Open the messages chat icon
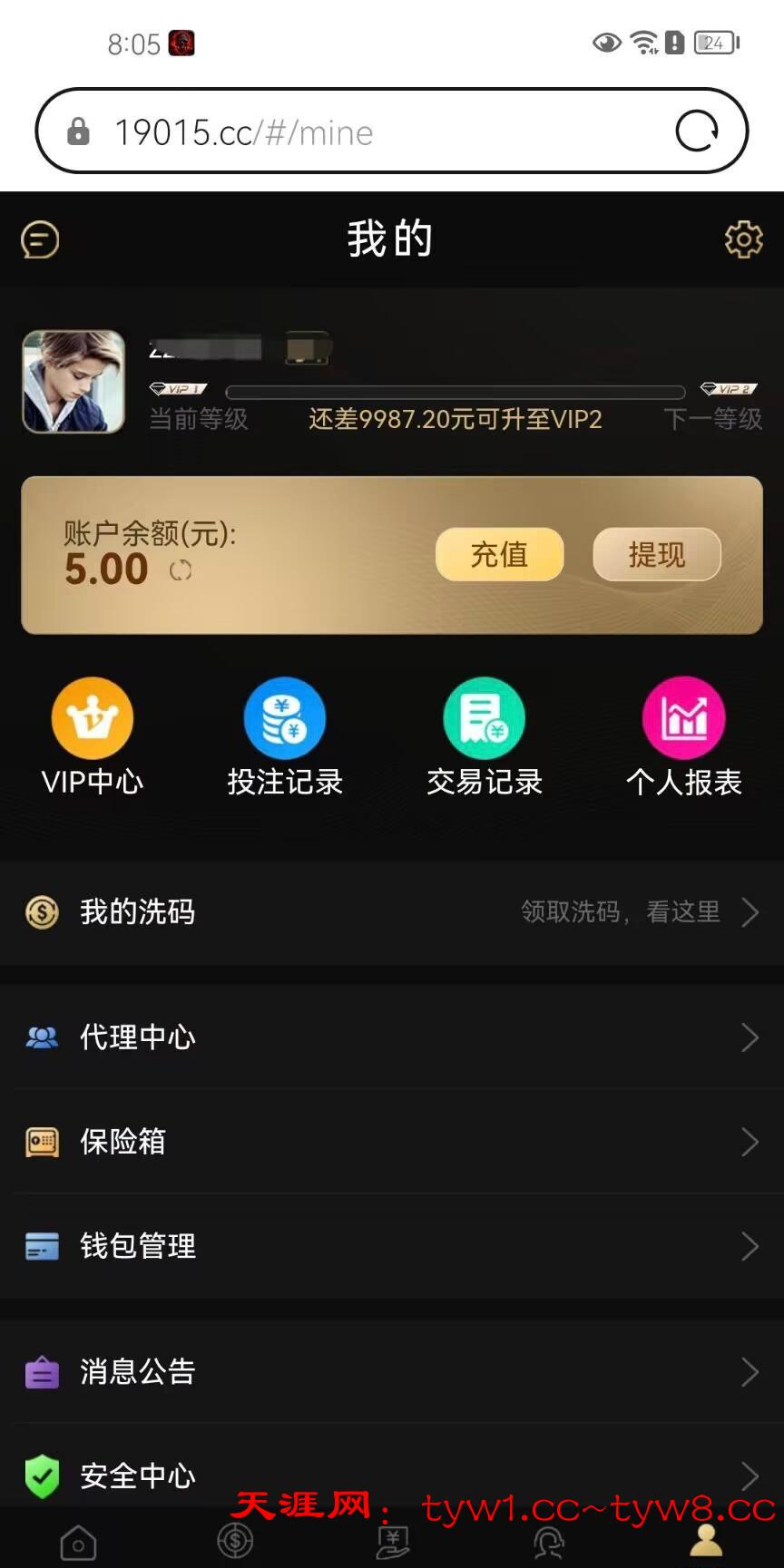This screenshot has width=784, height=1568. tap(40, 240)
